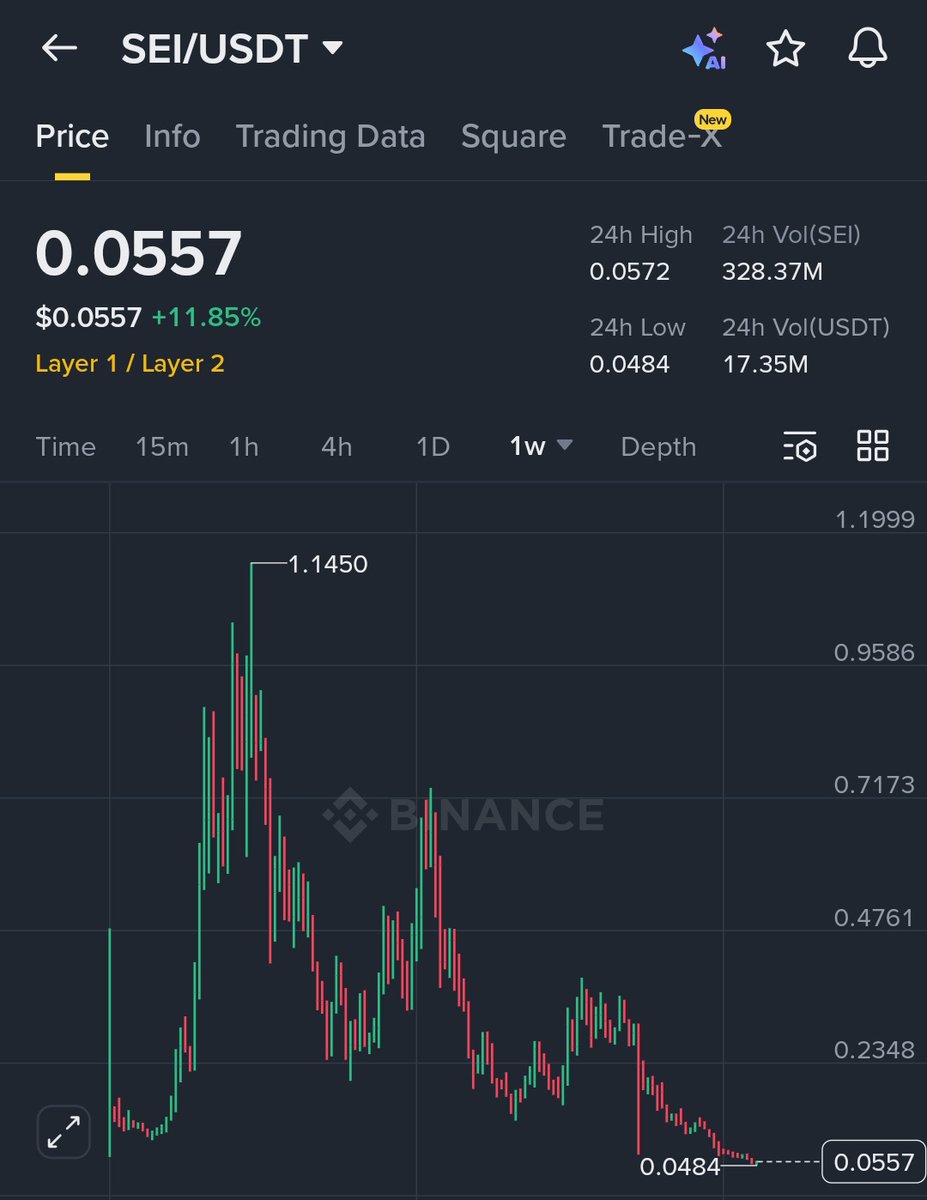Select the Time chart view

pyautogui.click(x=66, y=447)
